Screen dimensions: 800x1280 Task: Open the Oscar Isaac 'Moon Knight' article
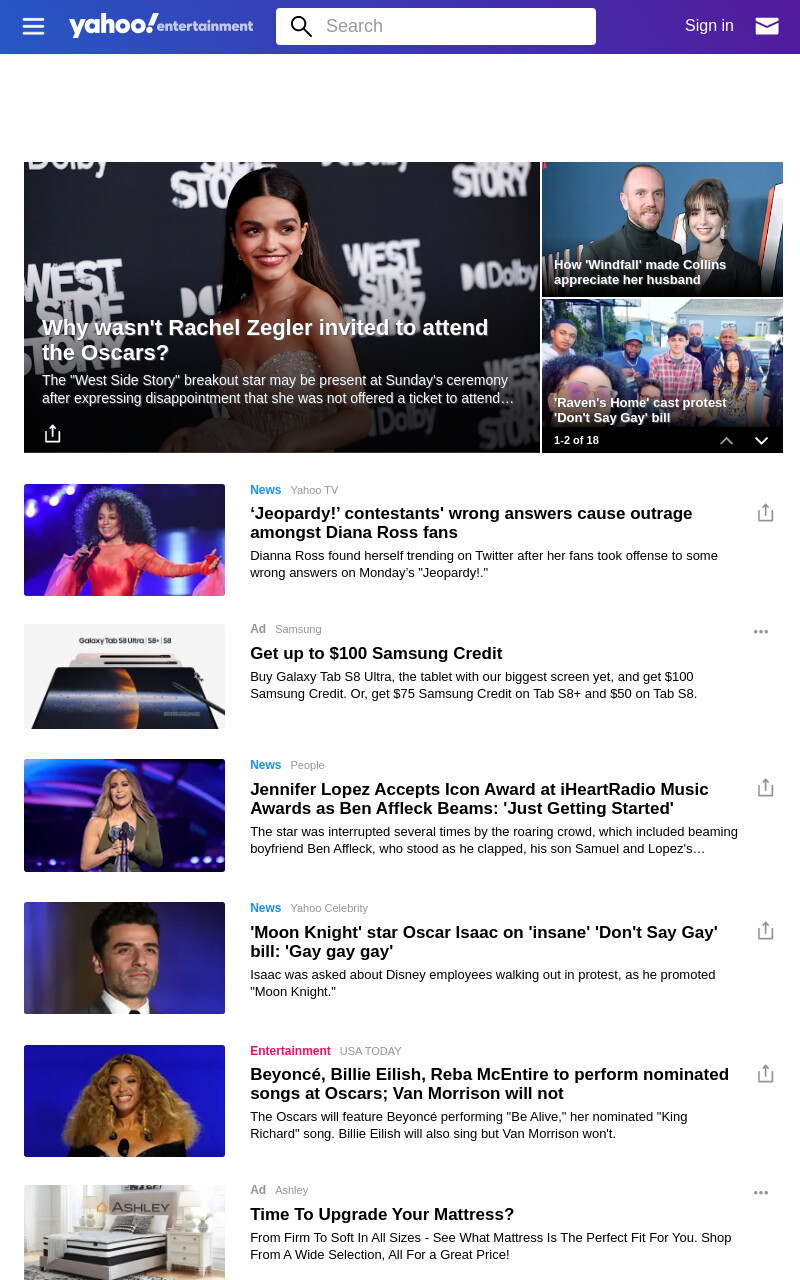pos(484,942)
